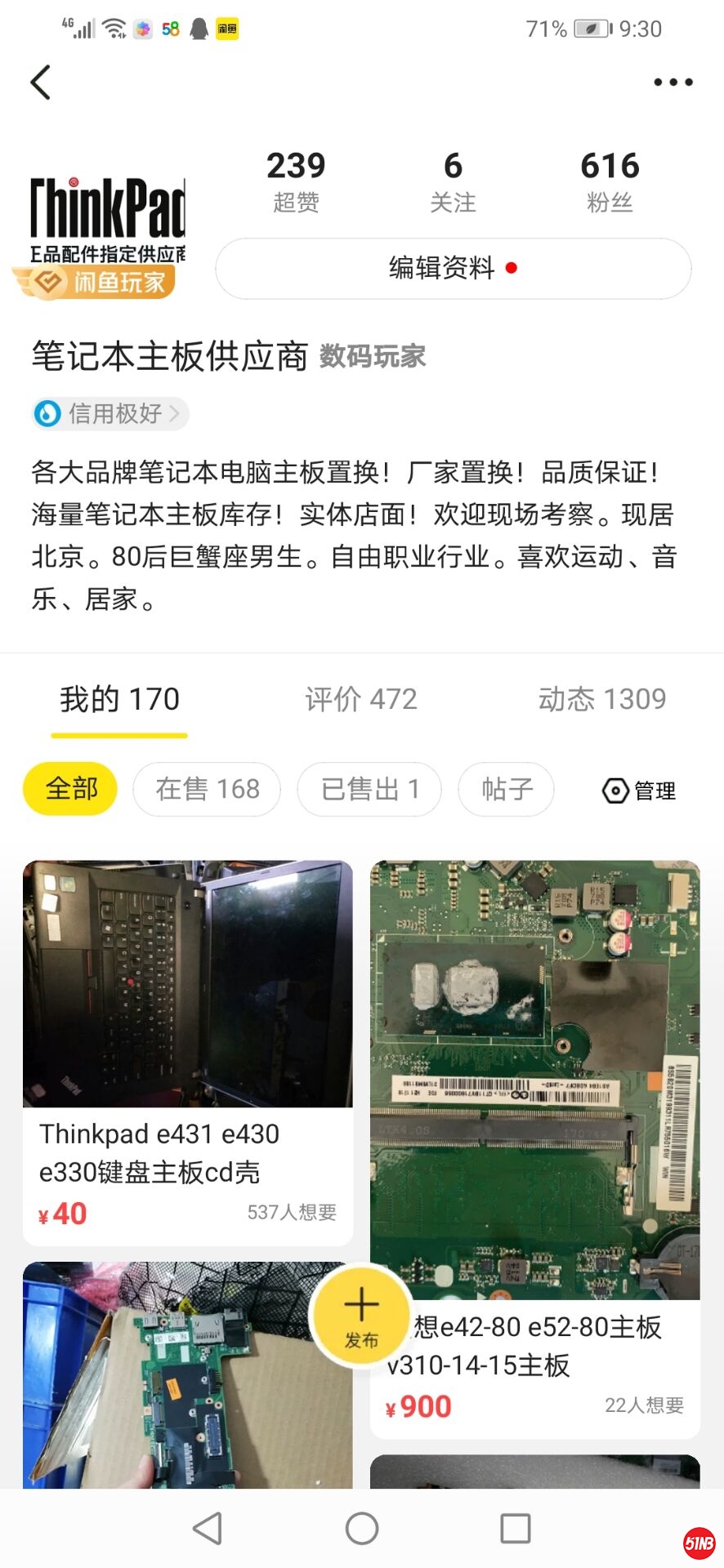View the 6 关注 following list
This screenshot has width=724, height=1568.
click(453, 181)
